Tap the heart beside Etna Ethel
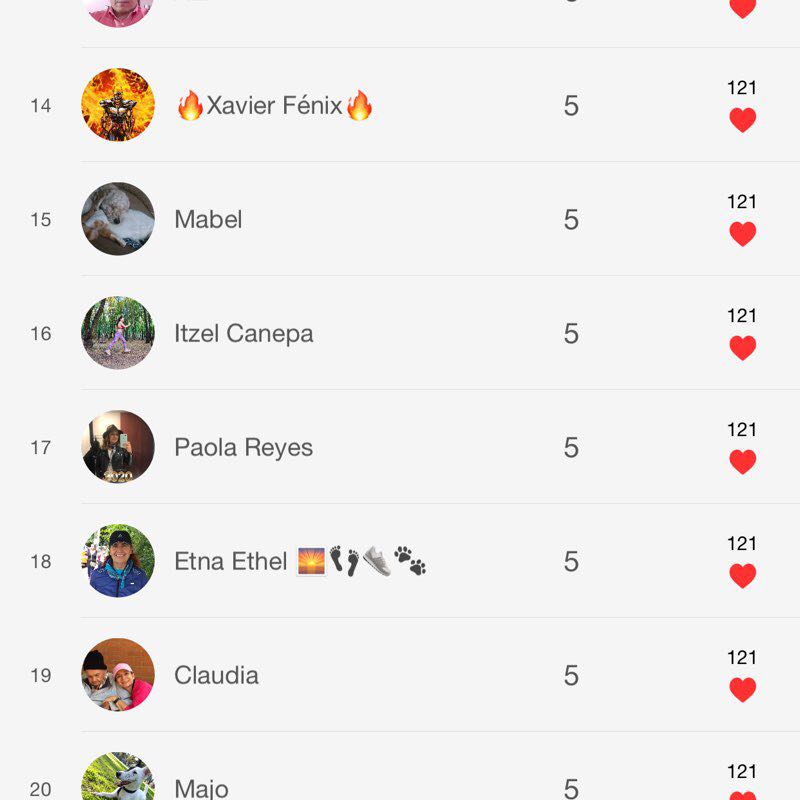This screenshot has height=800, width=800. click(742, 576)
